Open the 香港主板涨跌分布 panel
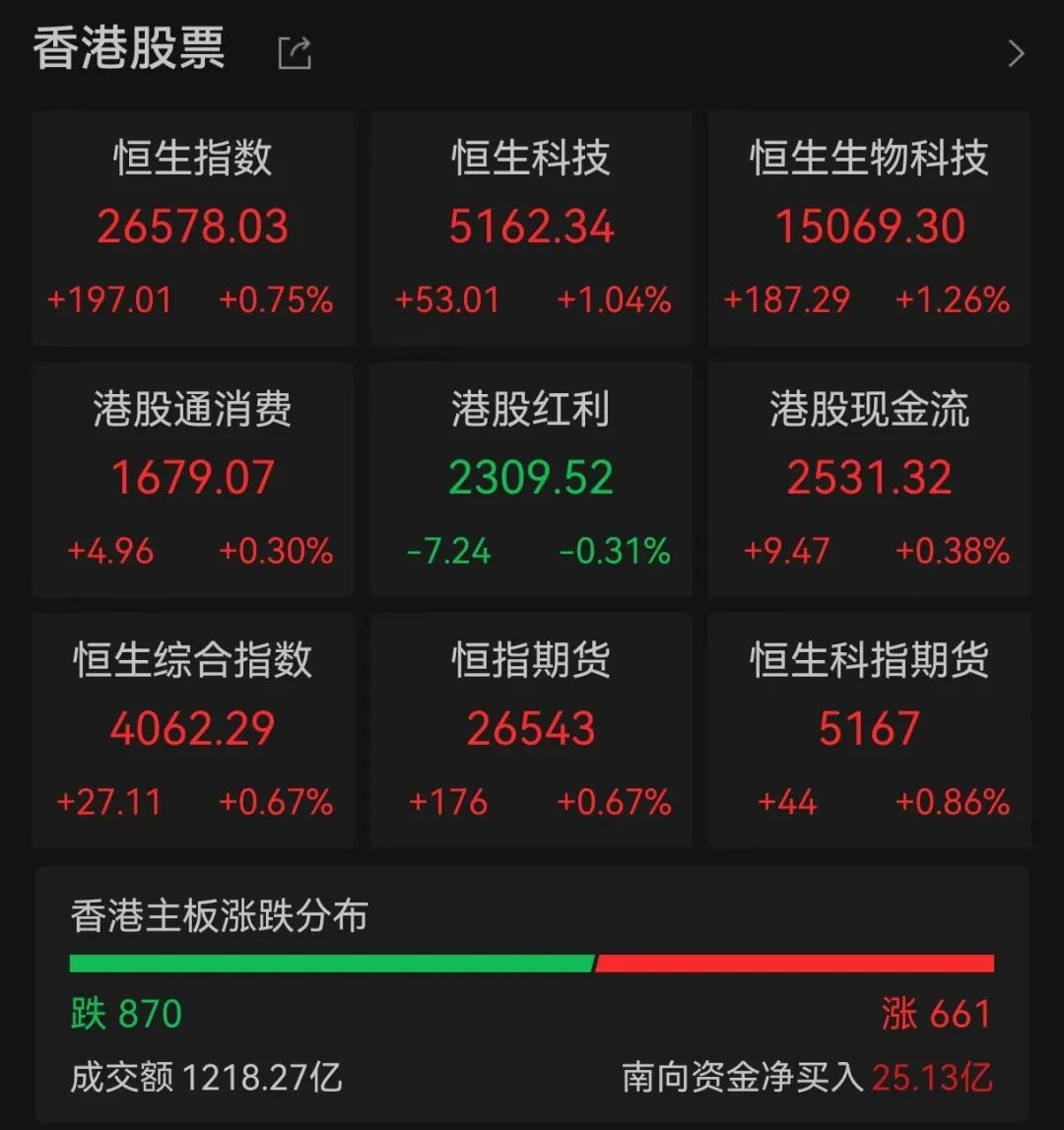Screen dimensions: 1064x1130 [x=532, y=995]
